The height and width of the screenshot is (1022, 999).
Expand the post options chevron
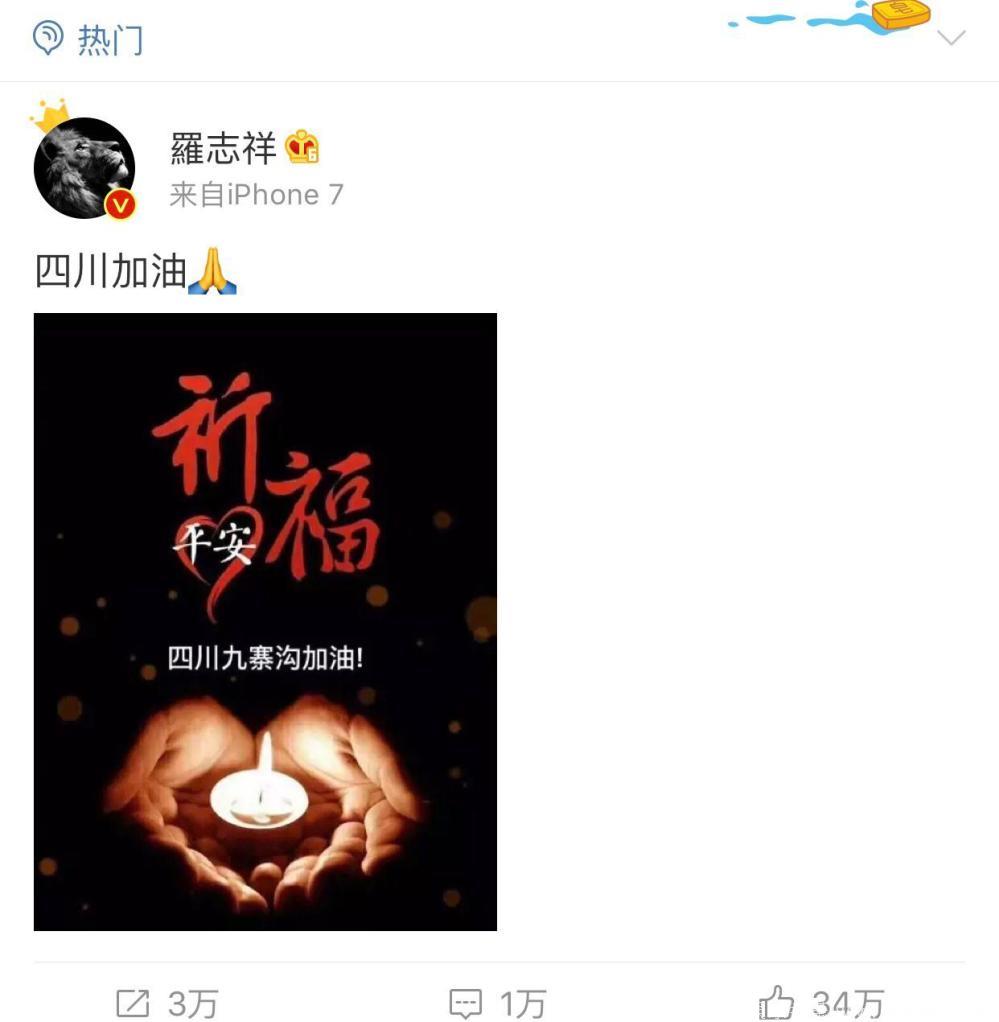951,38
